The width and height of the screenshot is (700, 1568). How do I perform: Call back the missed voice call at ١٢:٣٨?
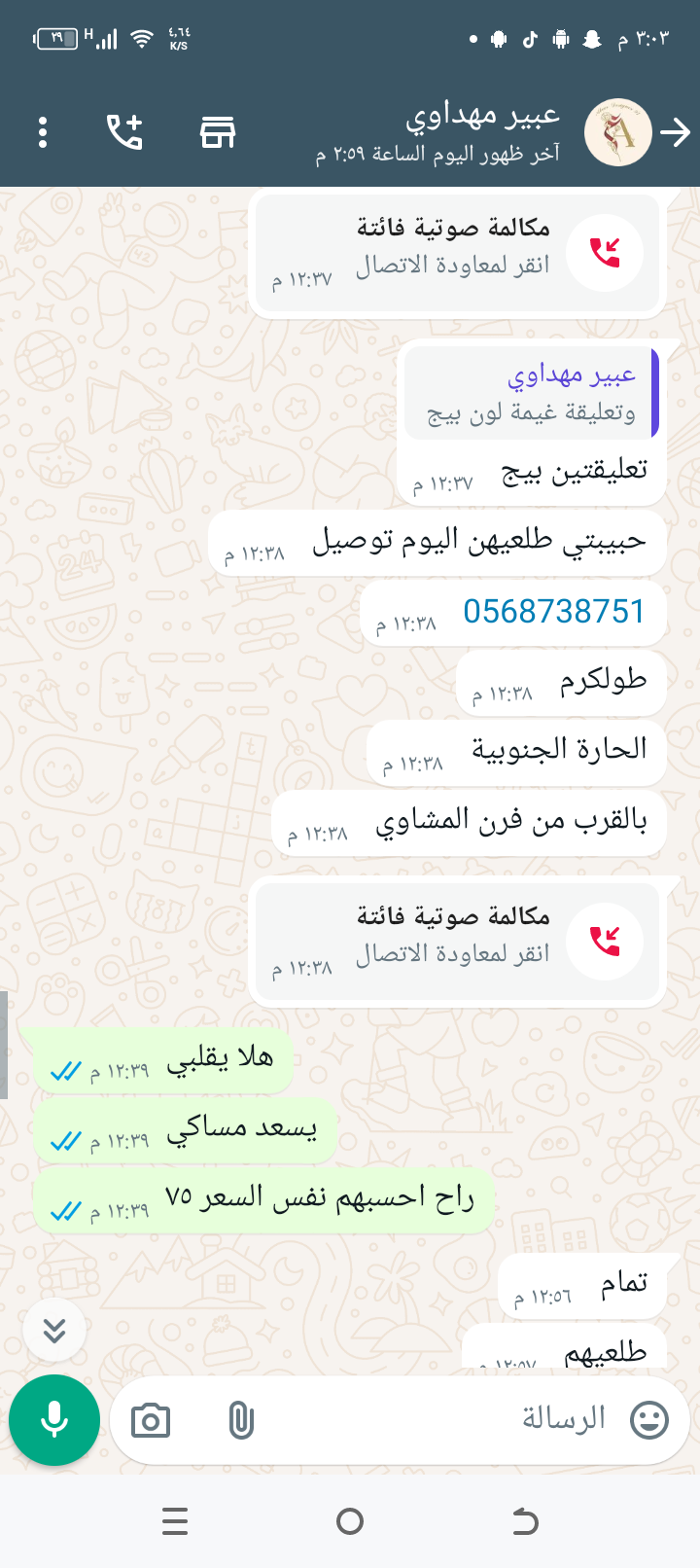pyautogui.click(x=604, y=941)
